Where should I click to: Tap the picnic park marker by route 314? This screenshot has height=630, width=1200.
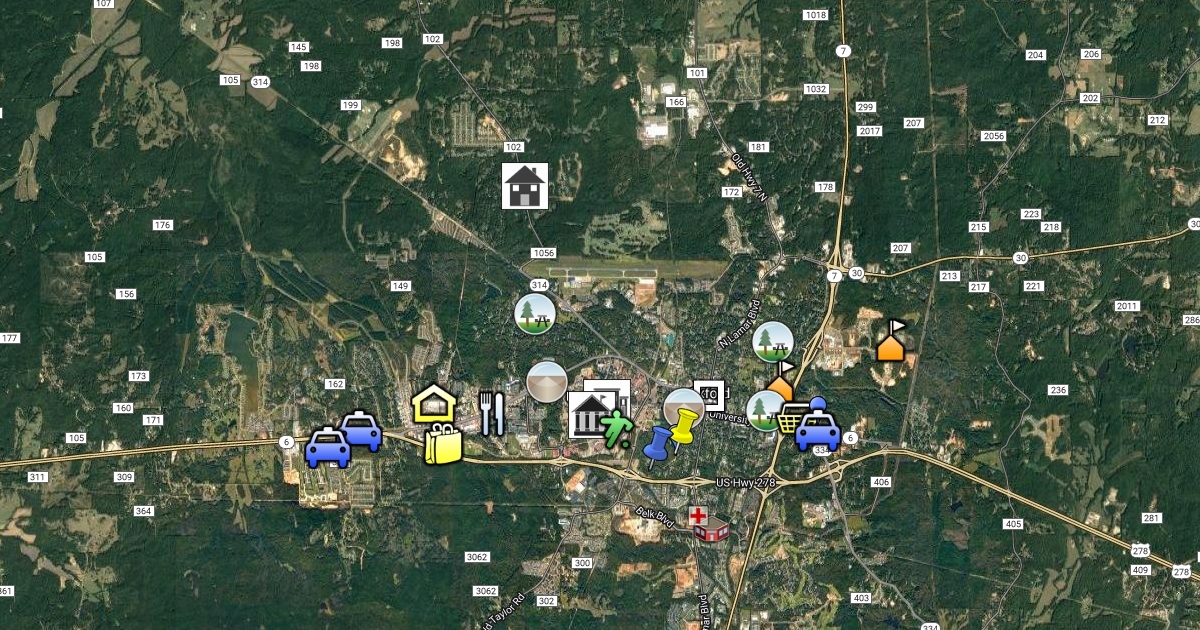point(535,313)
